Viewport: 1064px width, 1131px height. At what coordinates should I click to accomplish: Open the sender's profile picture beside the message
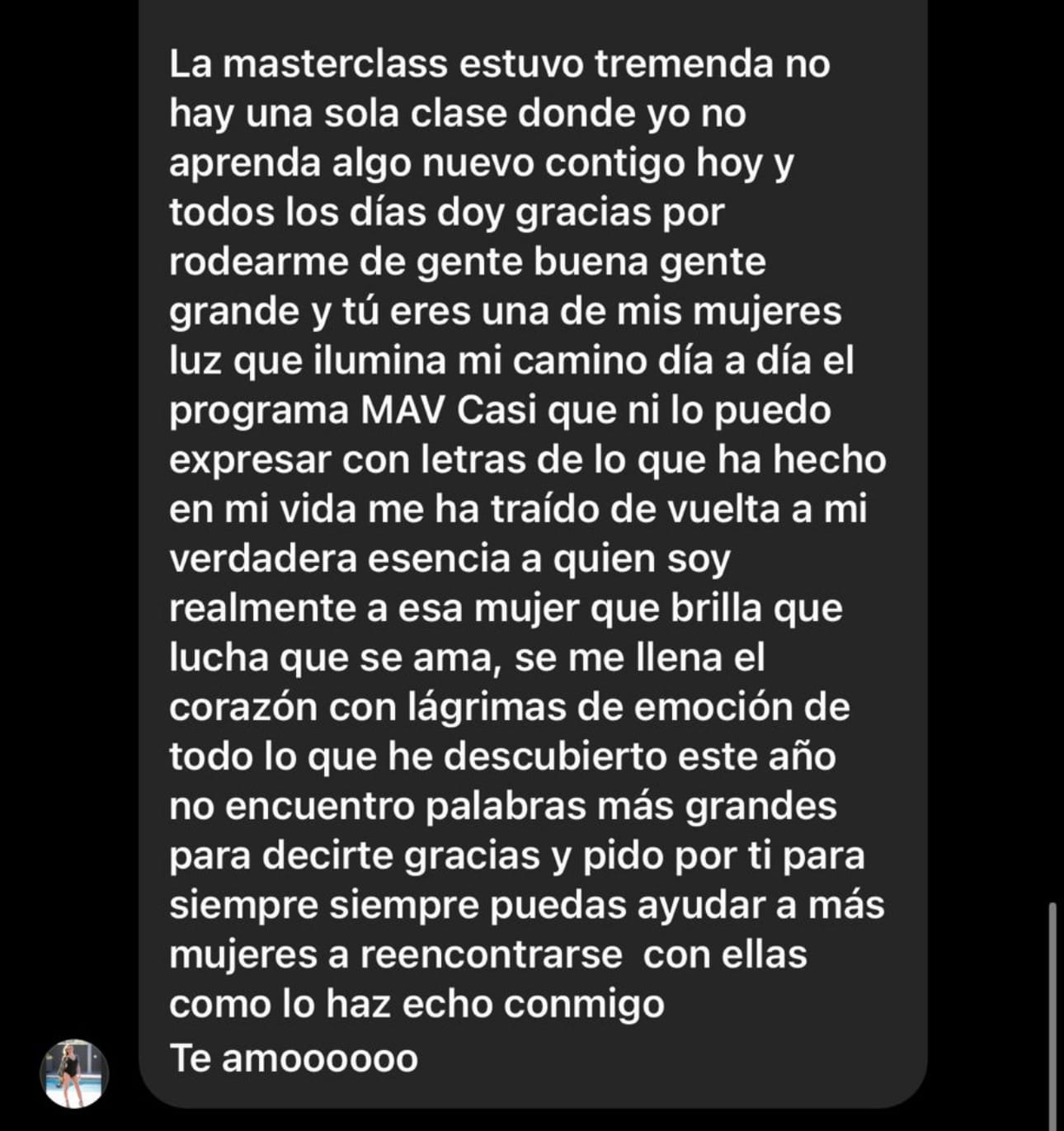[x=74, y=1073]
